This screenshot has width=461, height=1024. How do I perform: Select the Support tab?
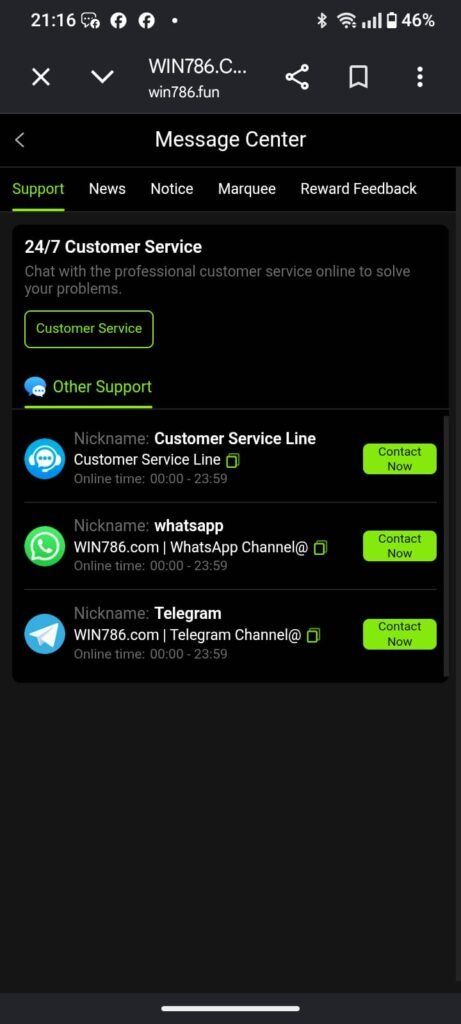coord(38,189)
